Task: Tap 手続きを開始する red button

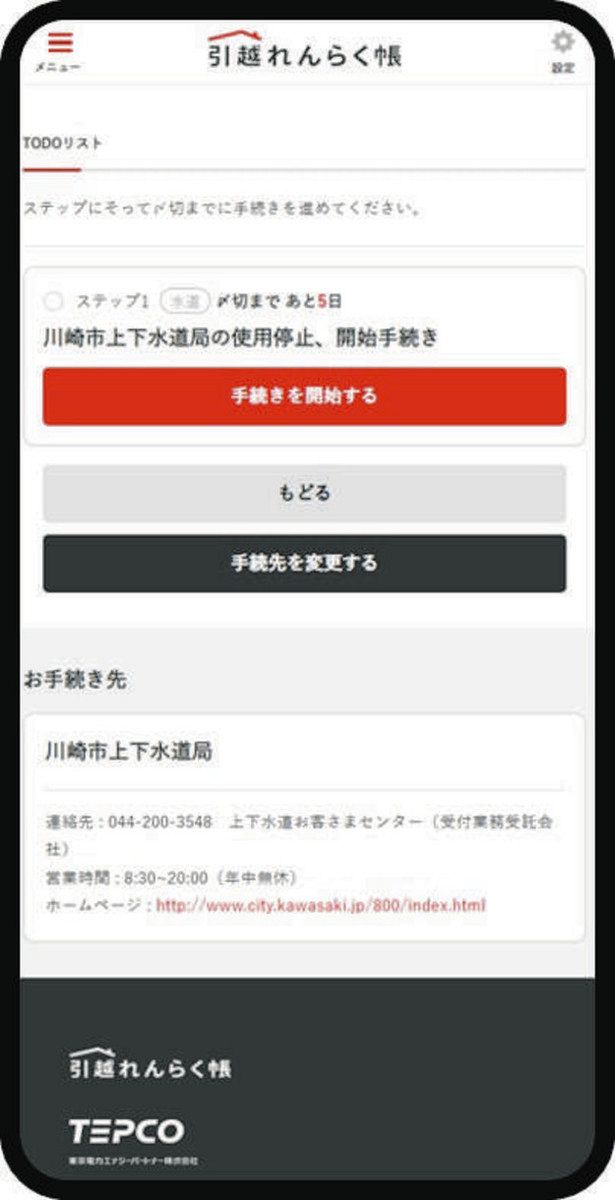Action: click(304, 396)
